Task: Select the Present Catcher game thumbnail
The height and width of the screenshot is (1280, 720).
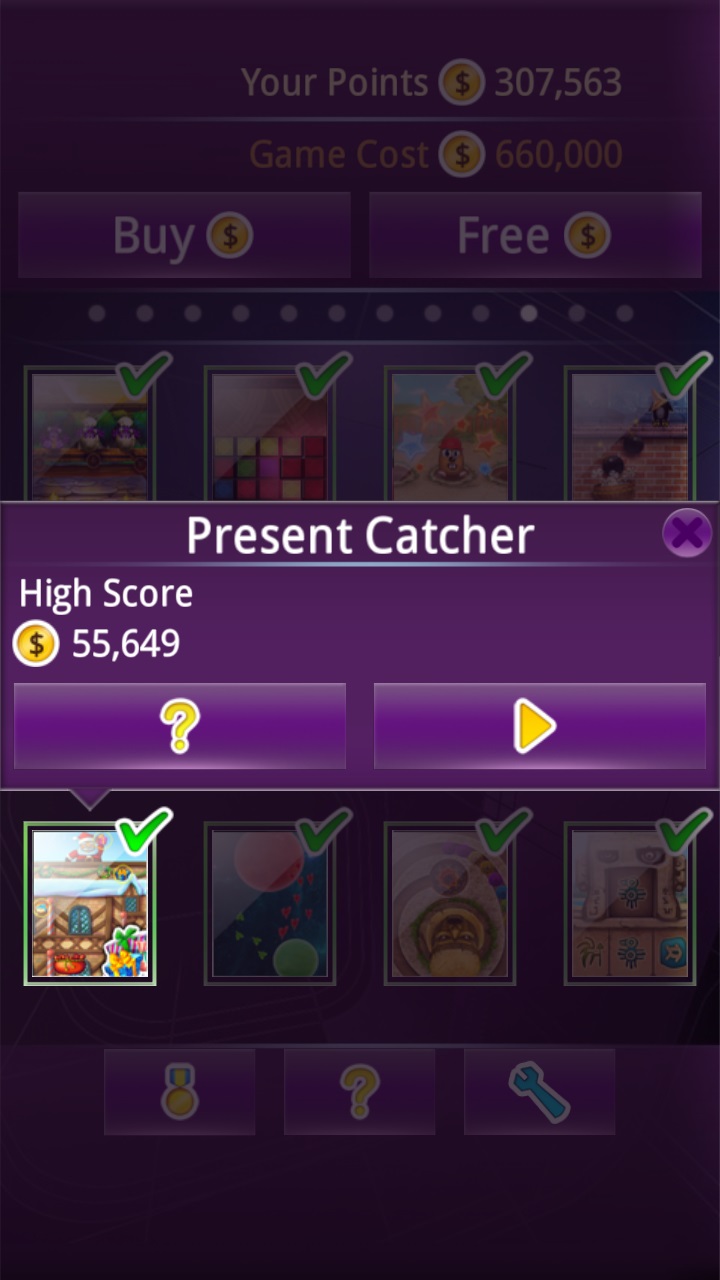Action: (x=90, y=903)
